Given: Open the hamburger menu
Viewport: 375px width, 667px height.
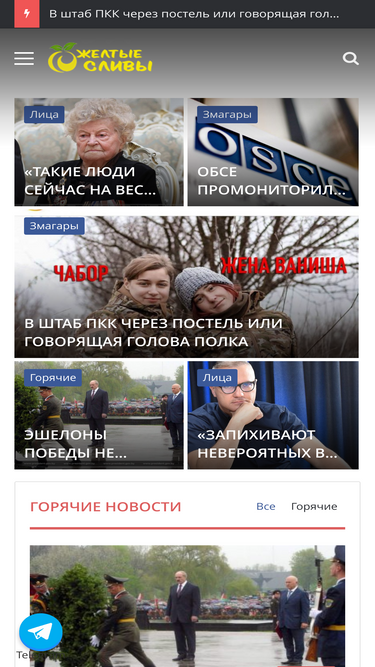Looking at the screenshot, I should click(x=24, y=59).
